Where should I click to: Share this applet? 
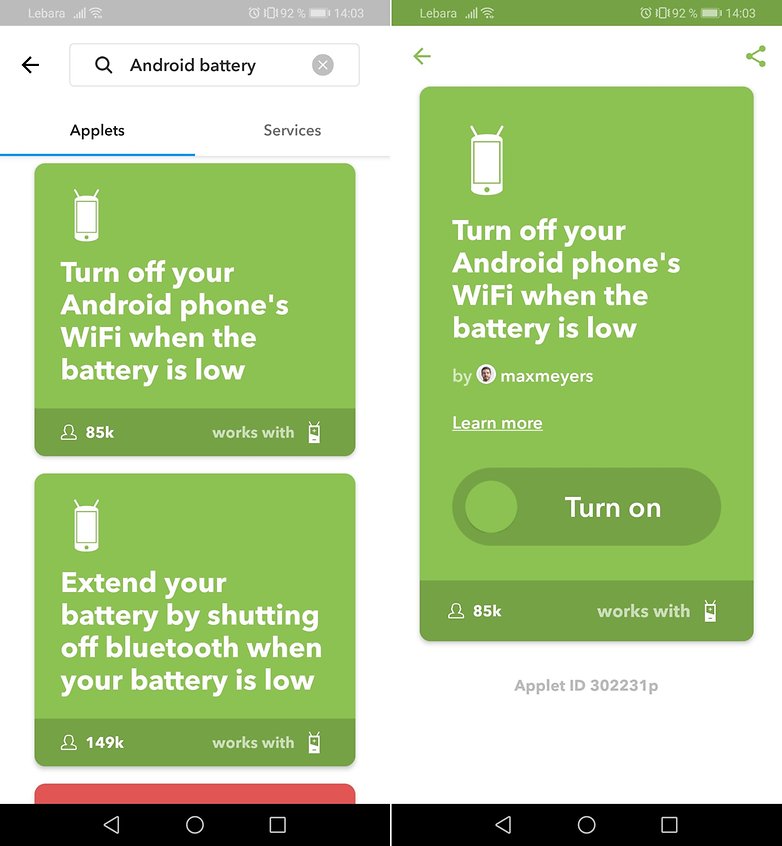pos(756,56)
